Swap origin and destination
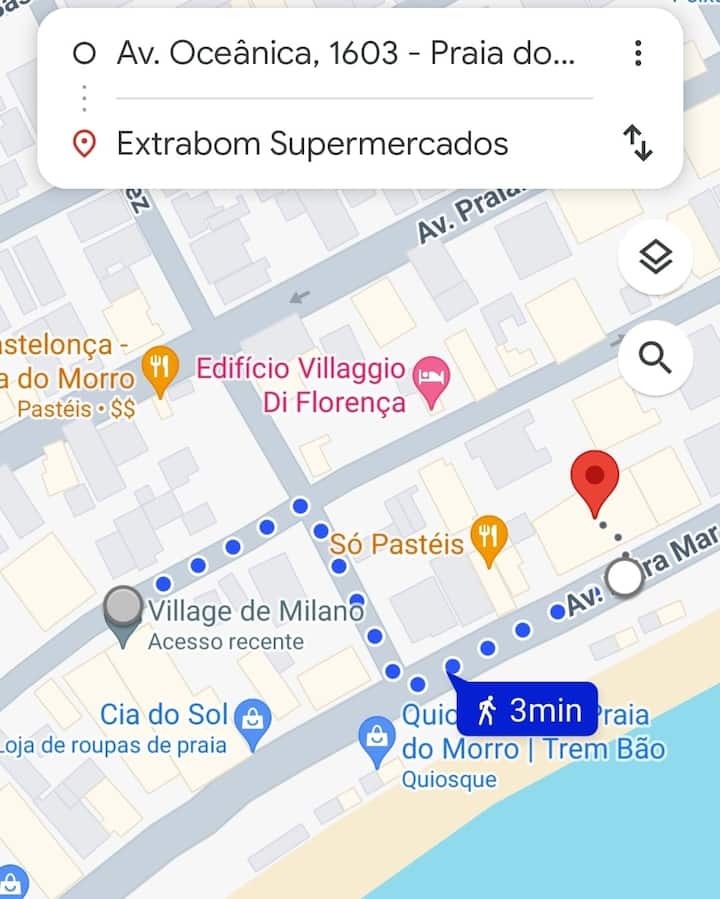The width and height of the screenshot is (720, 899). click(x=638, y=143)
